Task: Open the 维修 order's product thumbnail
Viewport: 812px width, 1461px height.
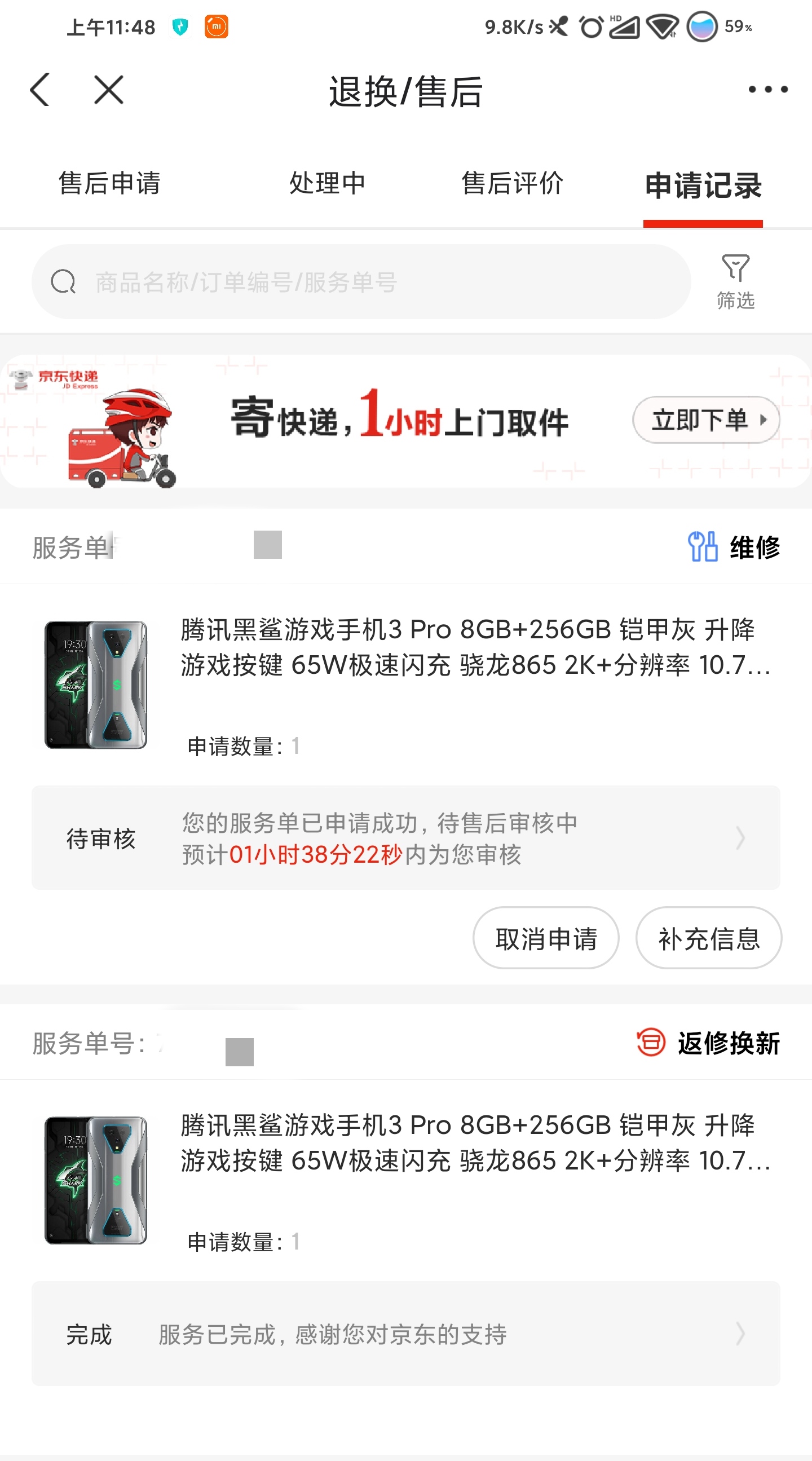Action: tap(96, 685)
